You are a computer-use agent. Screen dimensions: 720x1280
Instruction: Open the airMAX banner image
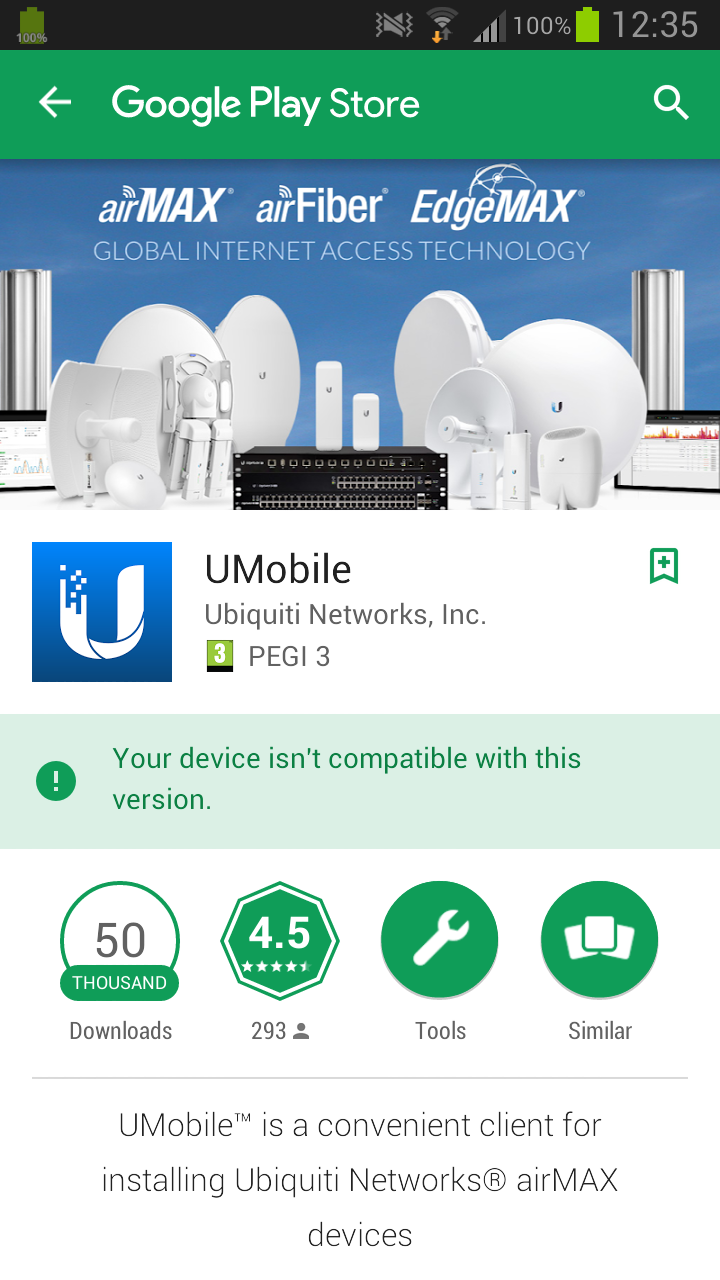(360, 335)
